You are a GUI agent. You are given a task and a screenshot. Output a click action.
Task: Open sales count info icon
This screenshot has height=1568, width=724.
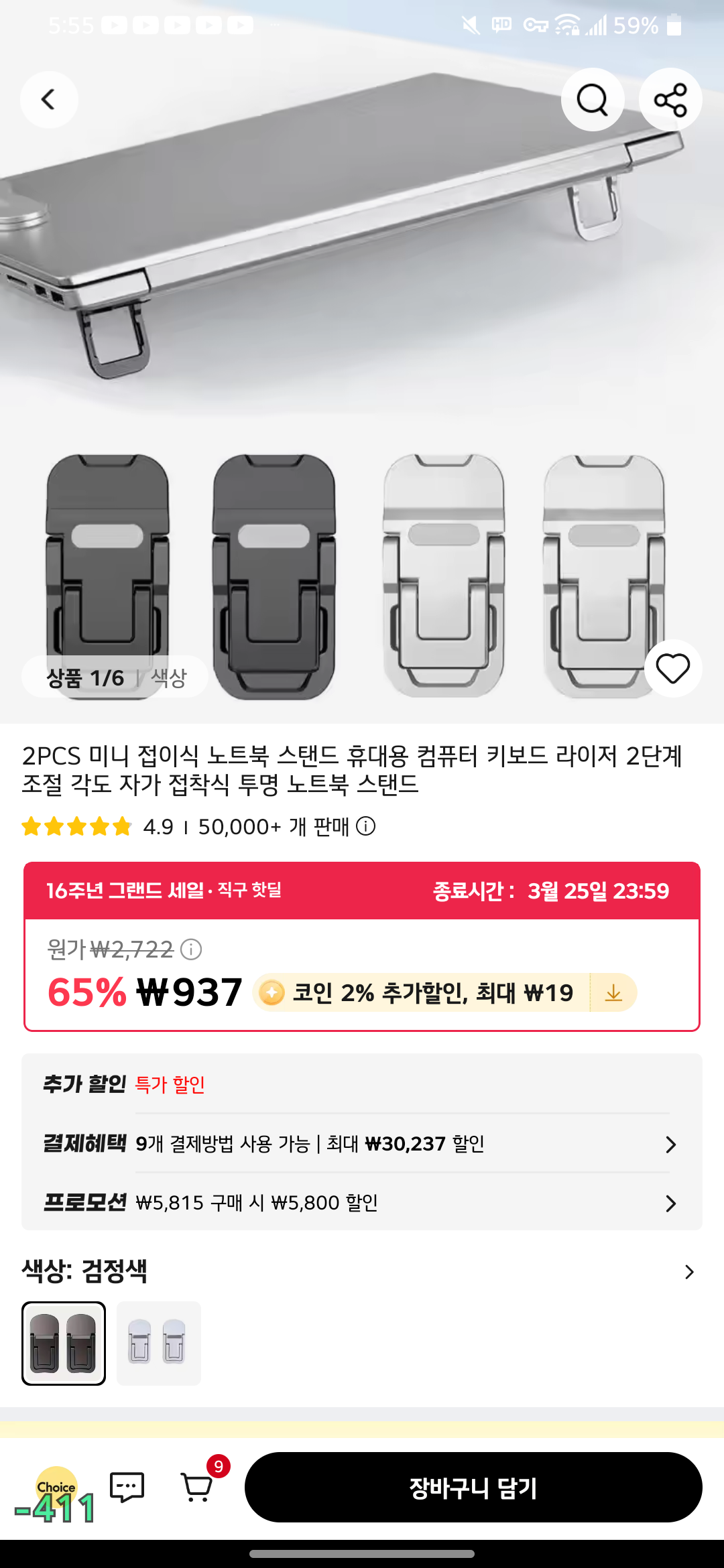point(365,826)
